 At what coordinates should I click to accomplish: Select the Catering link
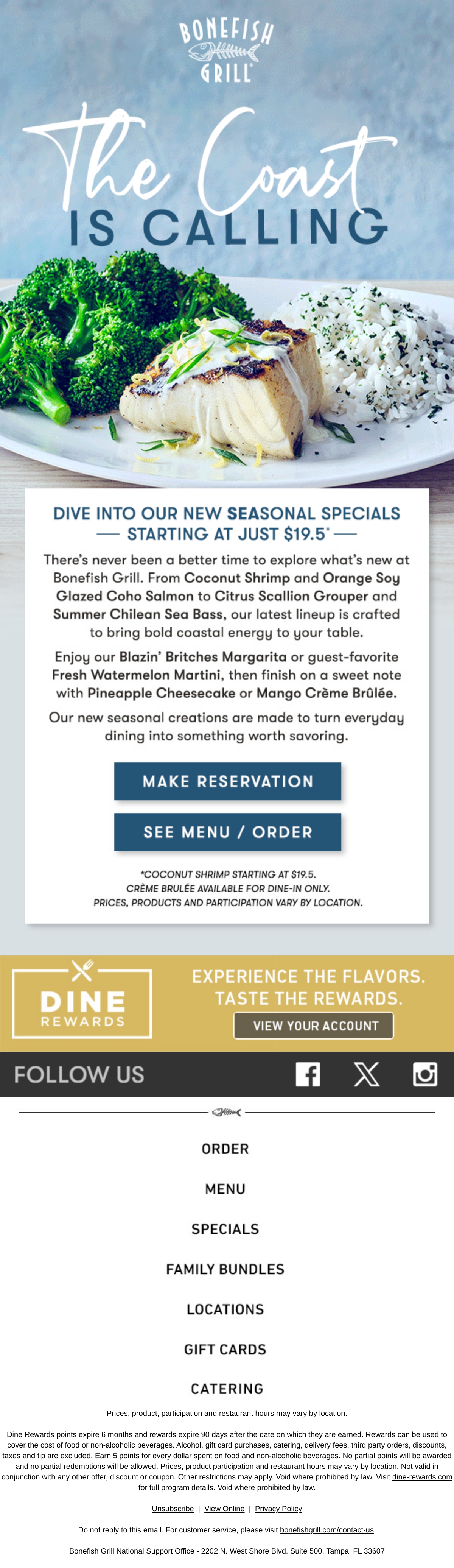tap(227, 1389)
